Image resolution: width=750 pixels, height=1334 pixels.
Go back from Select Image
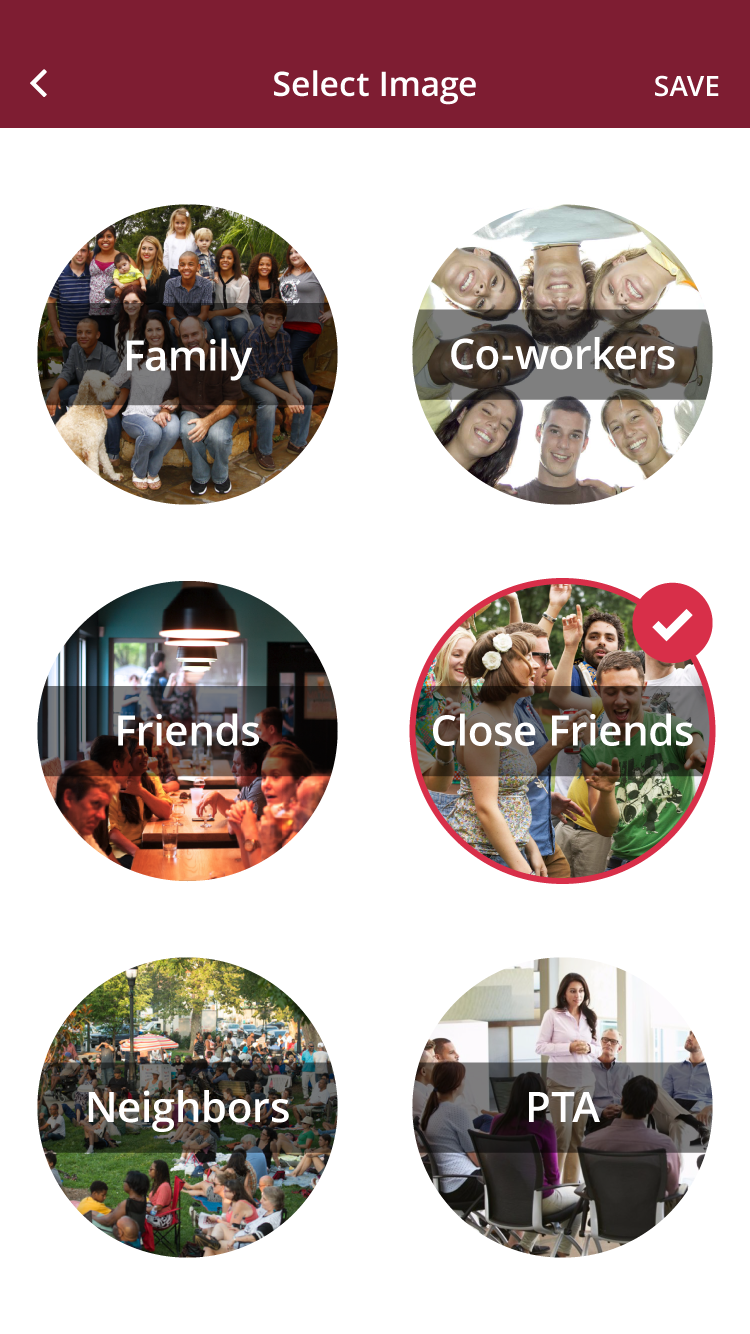tap(39, 84)
